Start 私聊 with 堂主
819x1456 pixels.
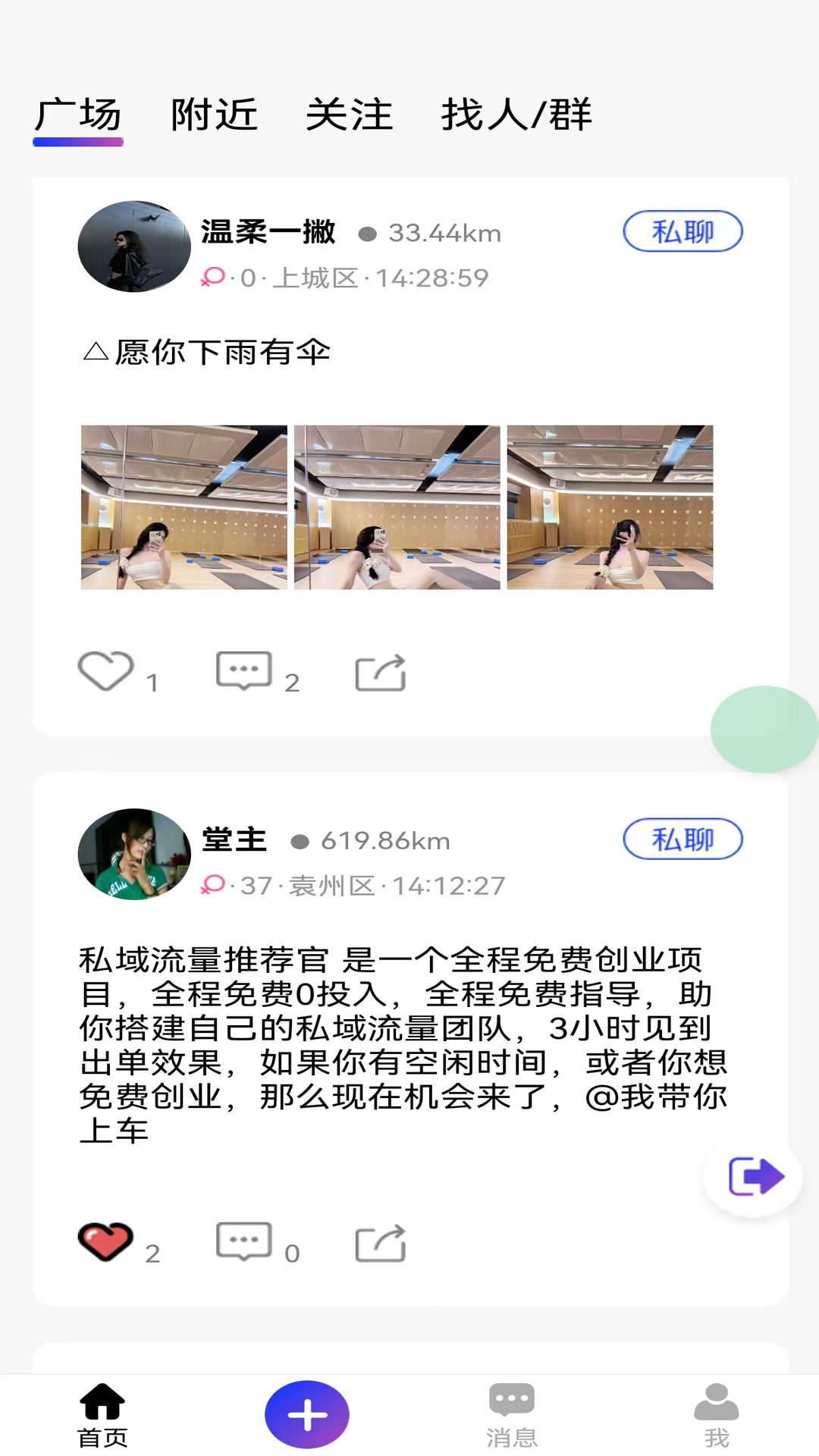click(682, 839)
